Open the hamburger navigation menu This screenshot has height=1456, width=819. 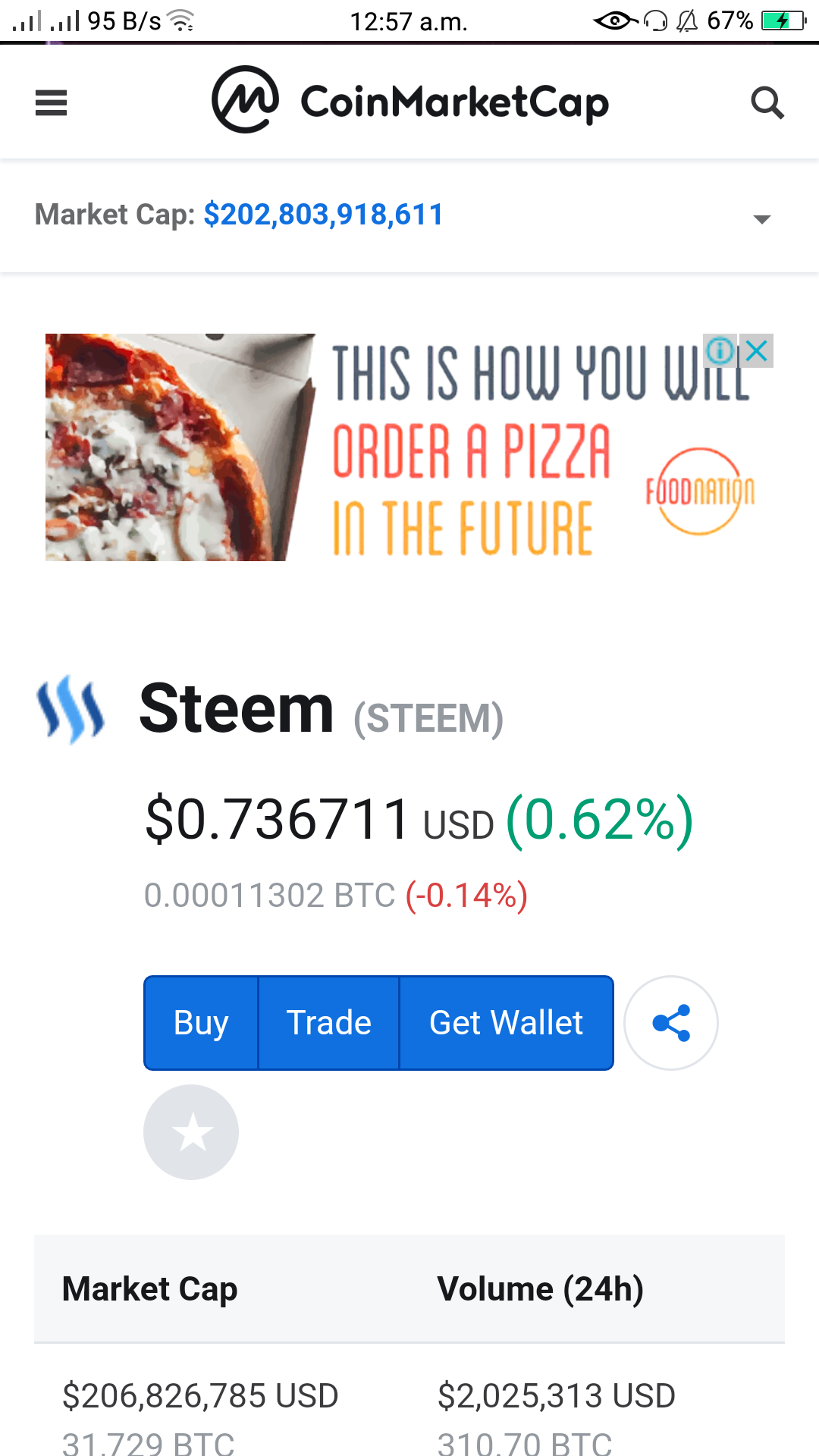(52, 102)
